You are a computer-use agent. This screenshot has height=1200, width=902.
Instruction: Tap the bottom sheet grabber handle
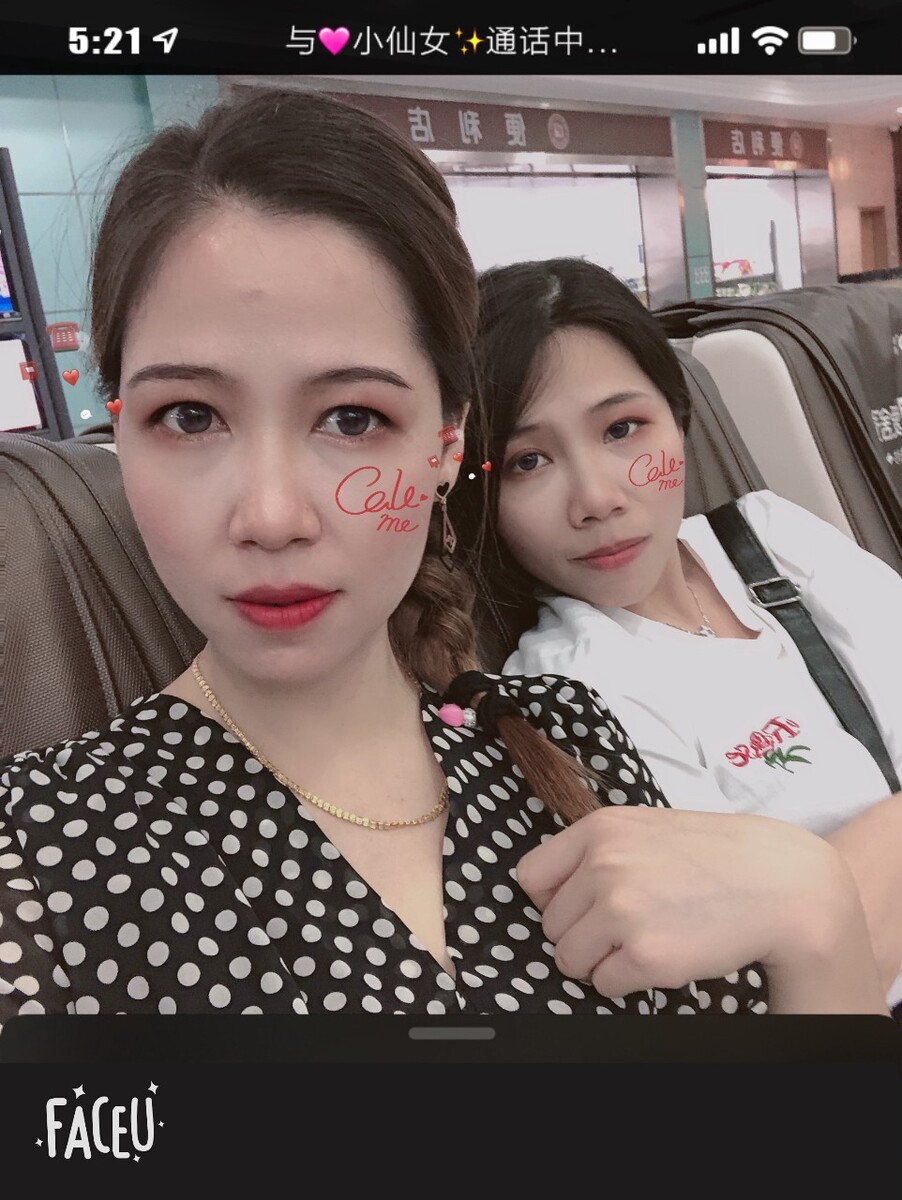(451, 1033)
